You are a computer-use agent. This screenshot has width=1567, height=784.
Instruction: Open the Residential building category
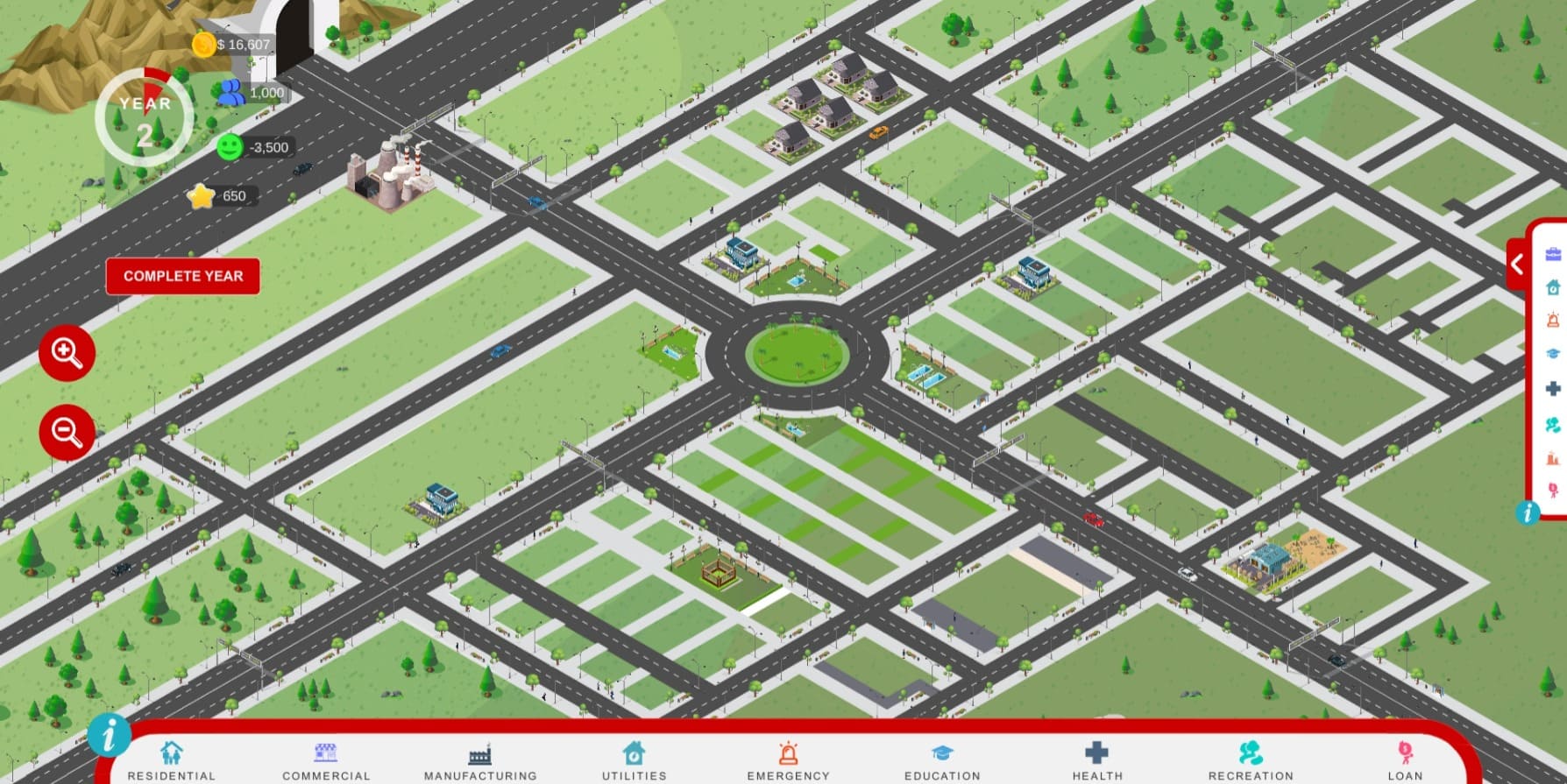171,759
